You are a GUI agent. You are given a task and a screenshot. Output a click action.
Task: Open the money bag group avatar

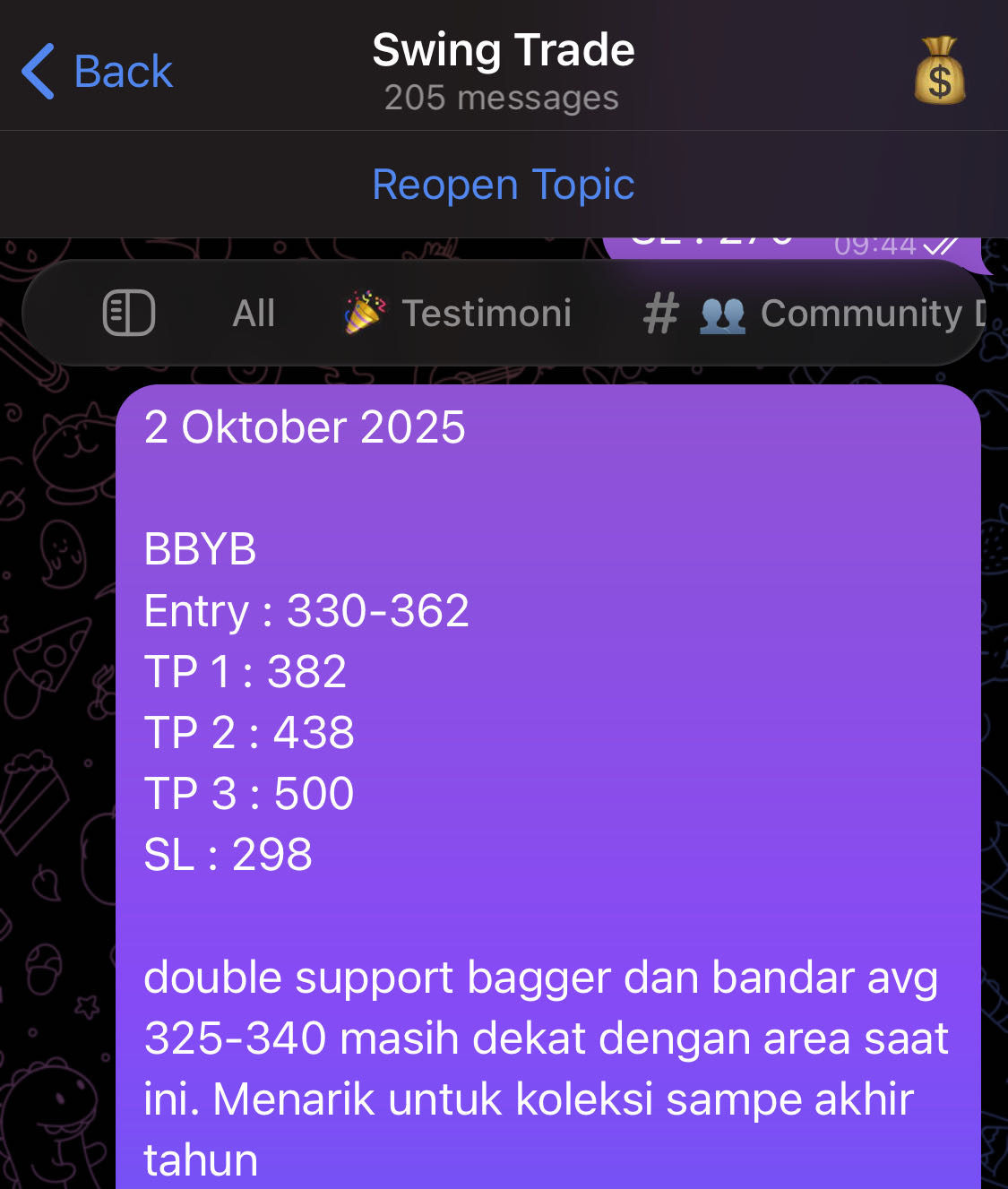(x=939, y=71)
